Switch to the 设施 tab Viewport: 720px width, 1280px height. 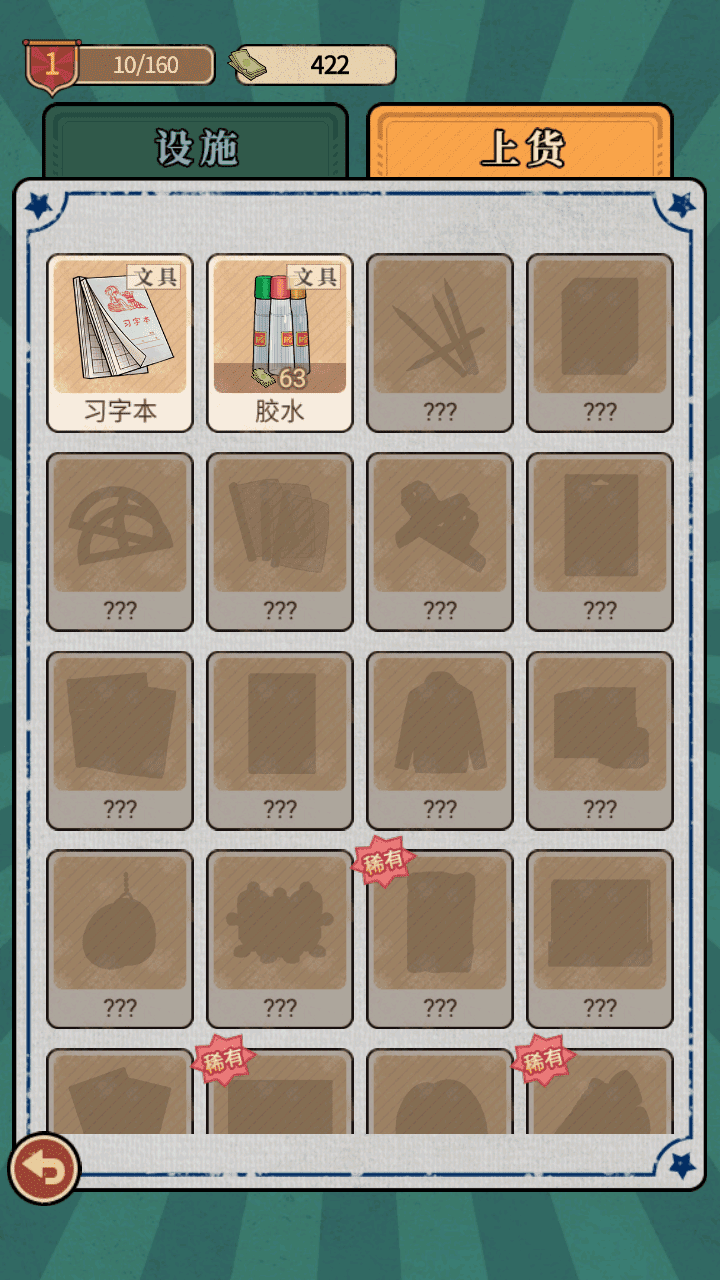click(196, 146)
